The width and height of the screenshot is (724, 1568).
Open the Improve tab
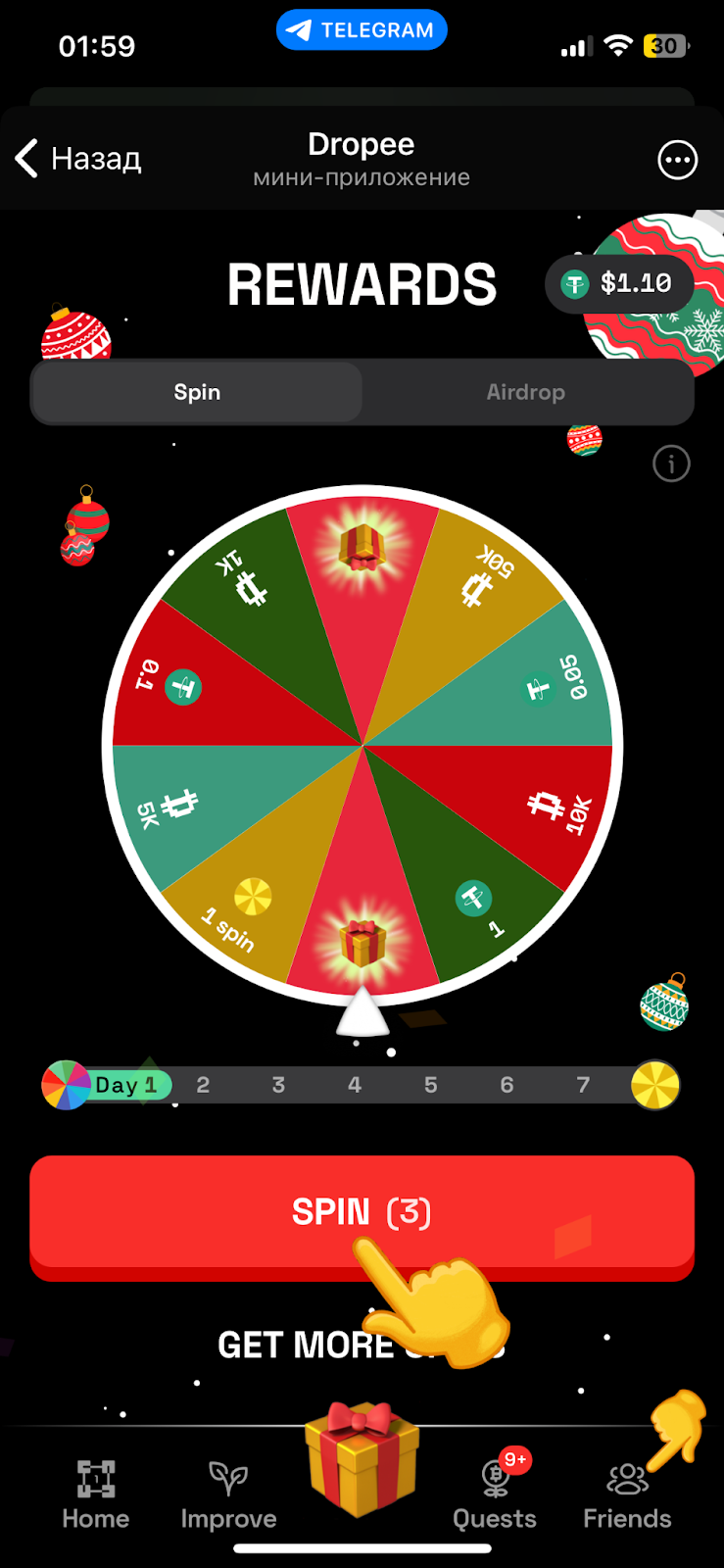[228, 1494]
